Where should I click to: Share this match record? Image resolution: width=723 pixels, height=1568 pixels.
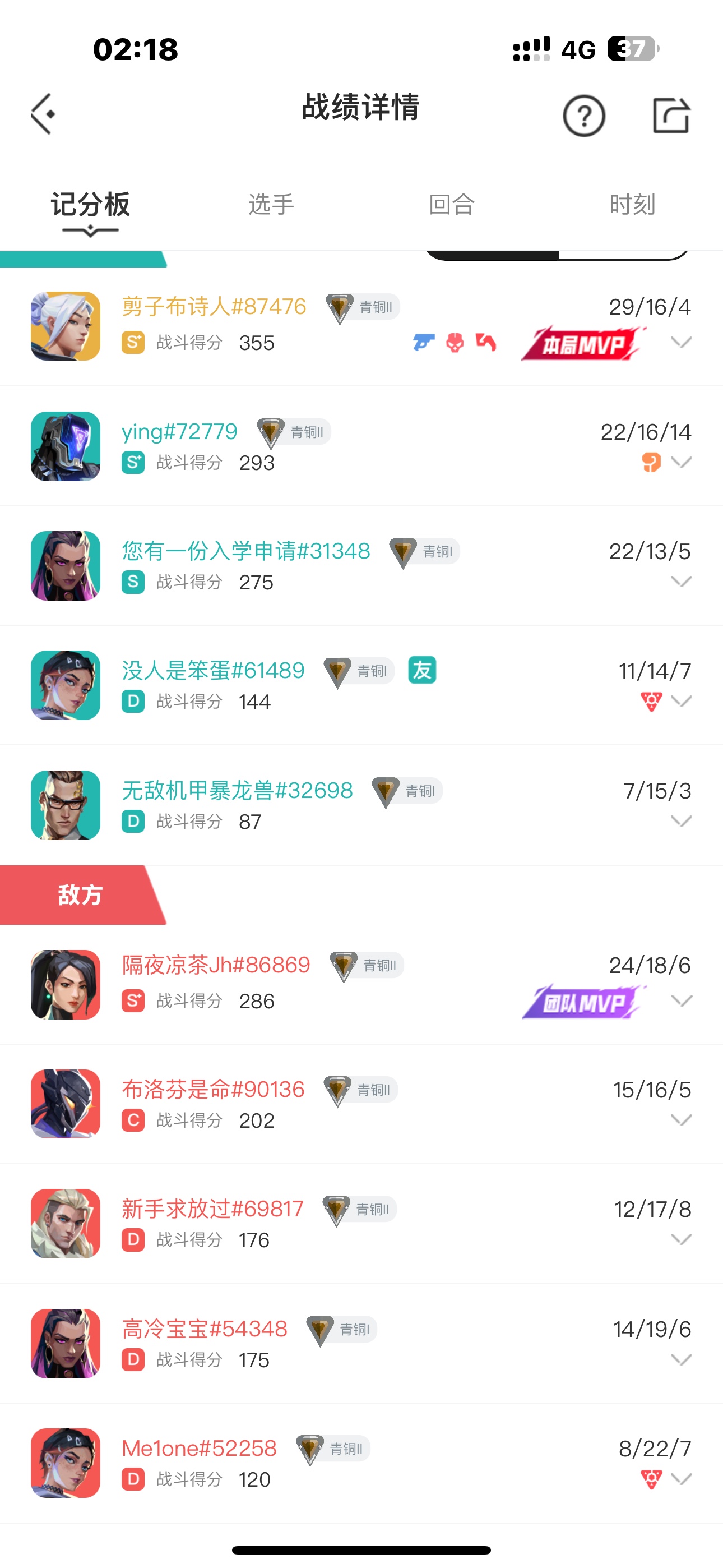(671, 114)
